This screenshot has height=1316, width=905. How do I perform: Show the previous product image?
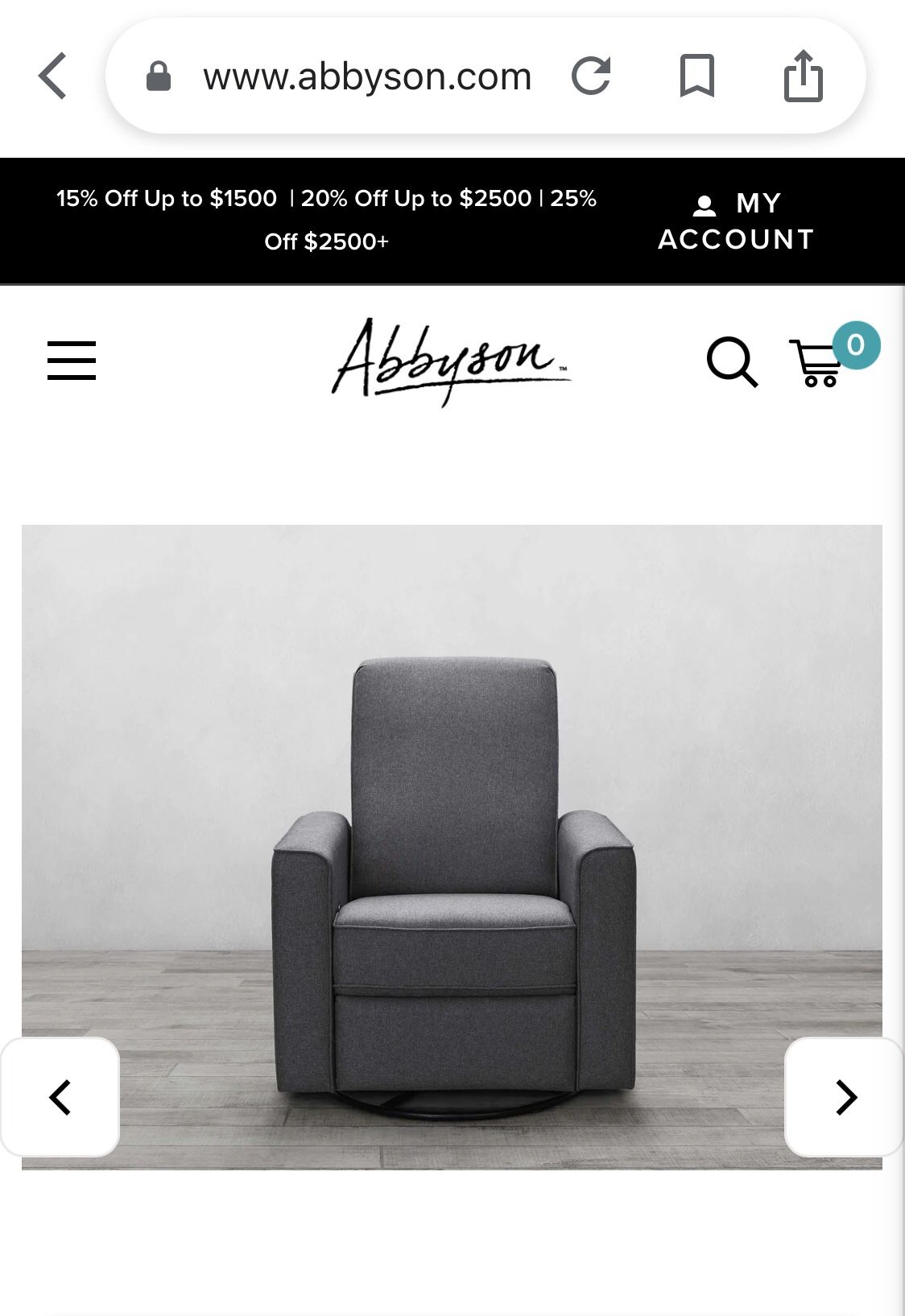point(60,1096)
